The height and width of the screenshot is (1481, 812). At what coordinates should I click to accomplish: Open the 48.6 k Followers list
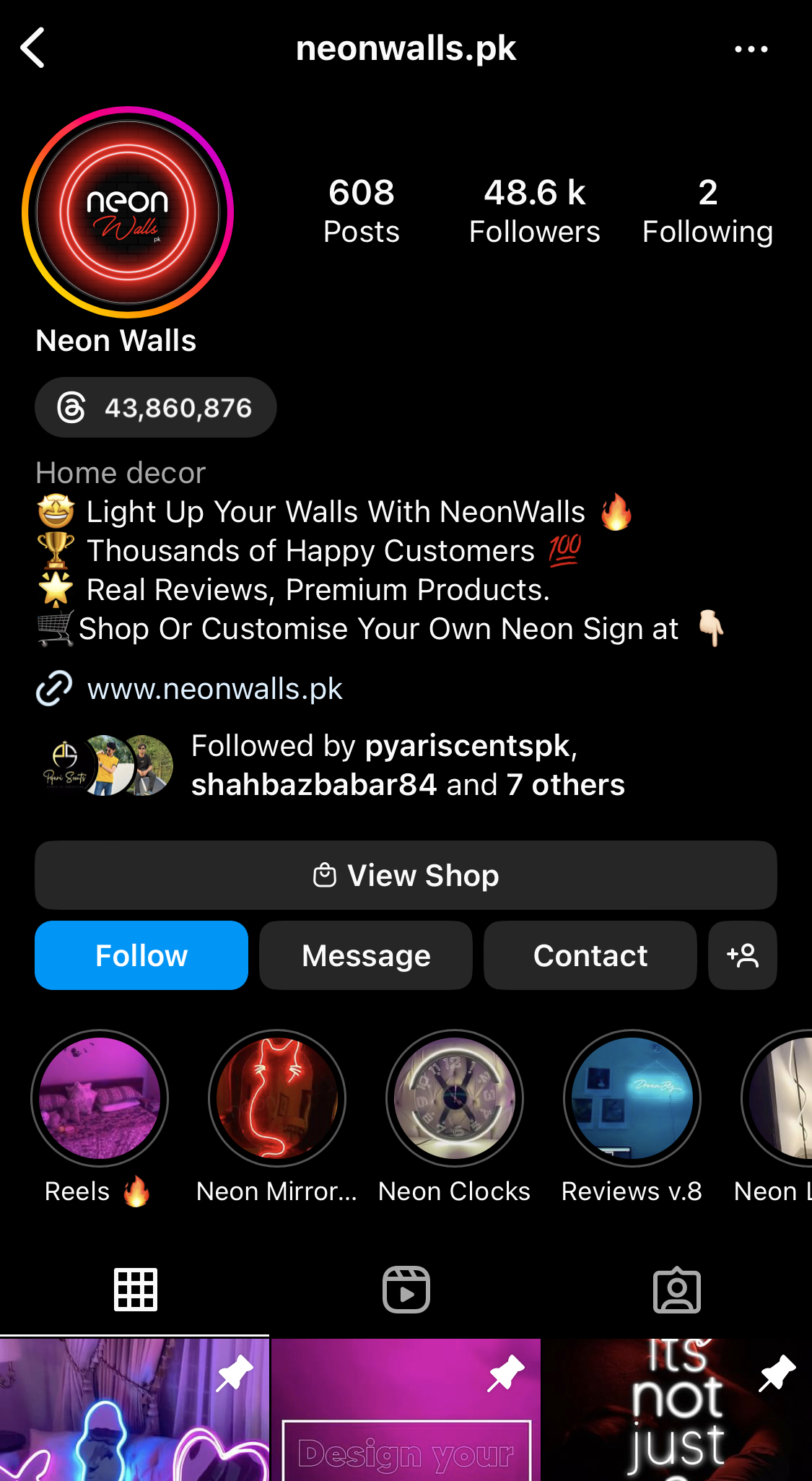[534, 212]
